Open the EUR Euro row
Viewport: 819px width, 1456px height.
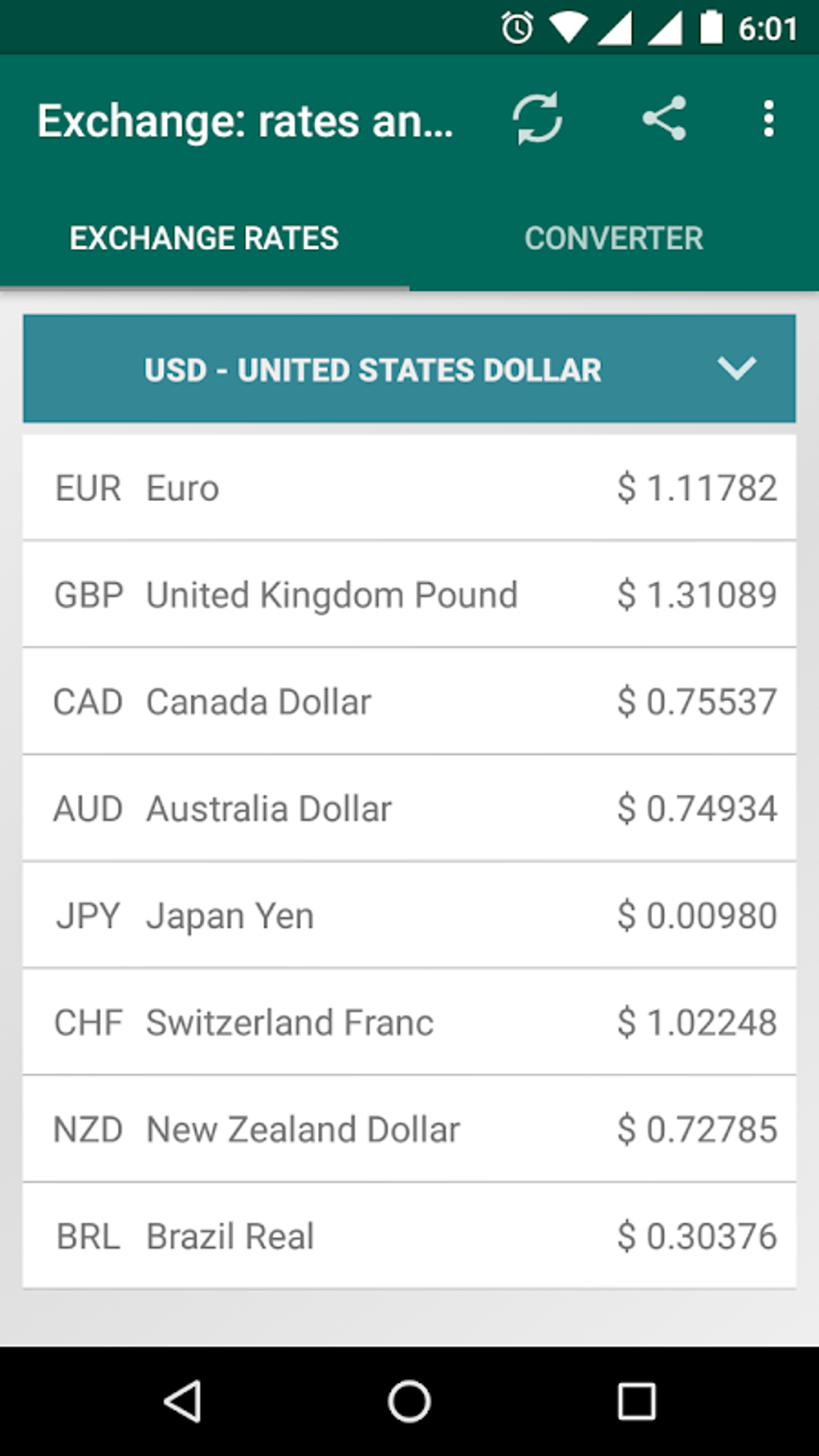click(409, 488)
